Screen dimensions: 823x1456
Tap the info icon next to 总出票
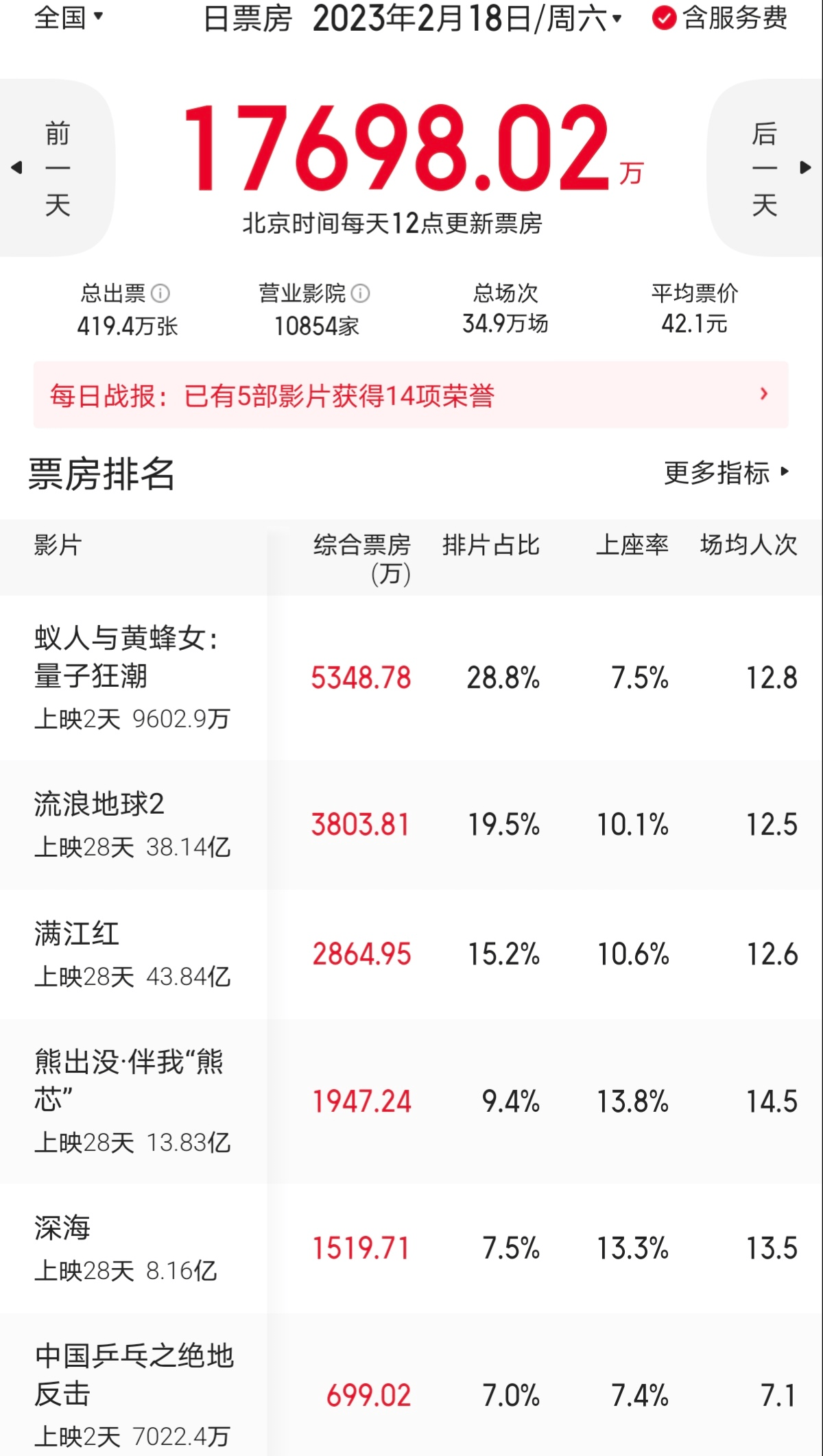(x=160, y=293)
